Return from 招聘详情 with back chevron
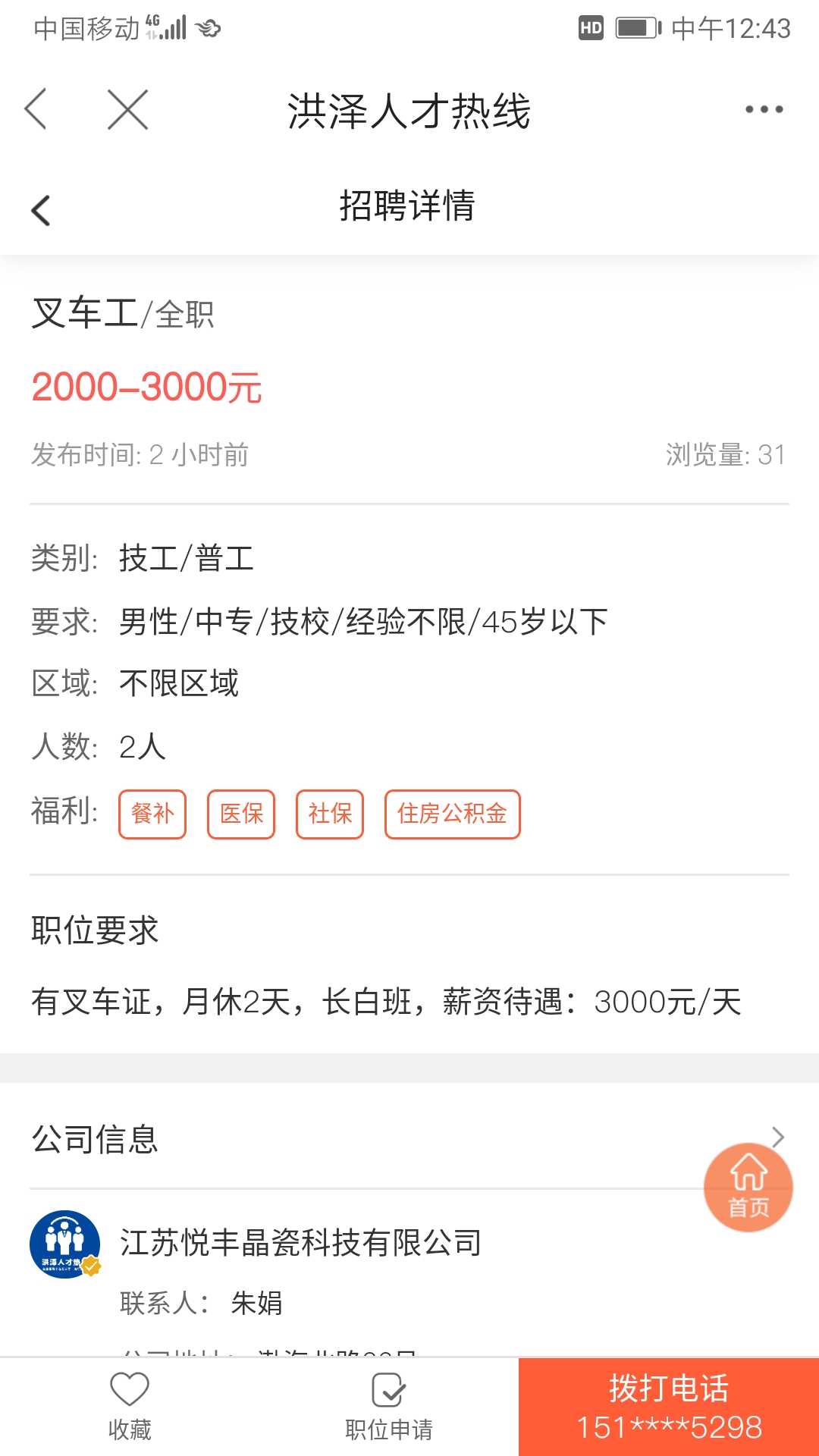 click(x=41, y=210)
